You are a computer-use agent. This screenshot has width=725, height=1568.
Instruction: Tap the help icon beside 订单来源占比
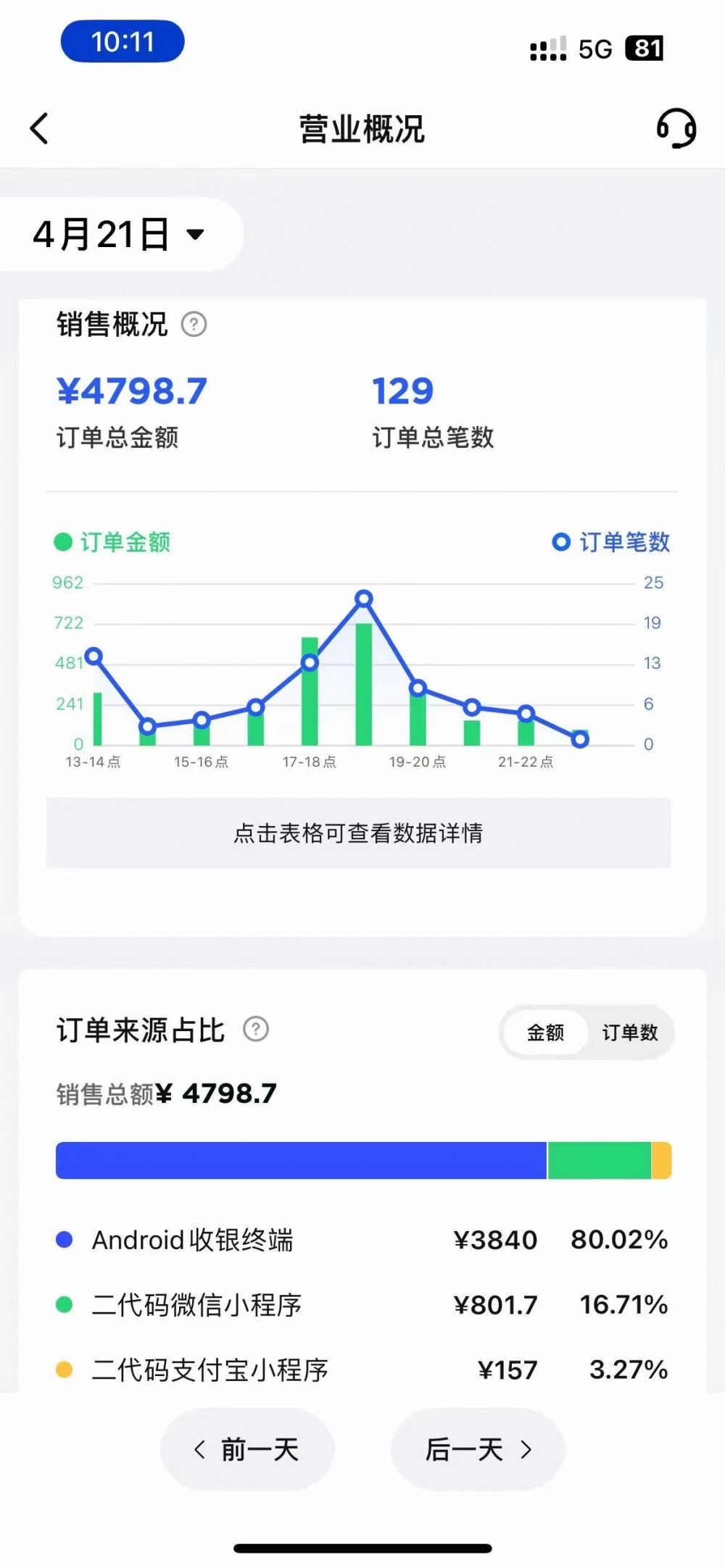255,1029
